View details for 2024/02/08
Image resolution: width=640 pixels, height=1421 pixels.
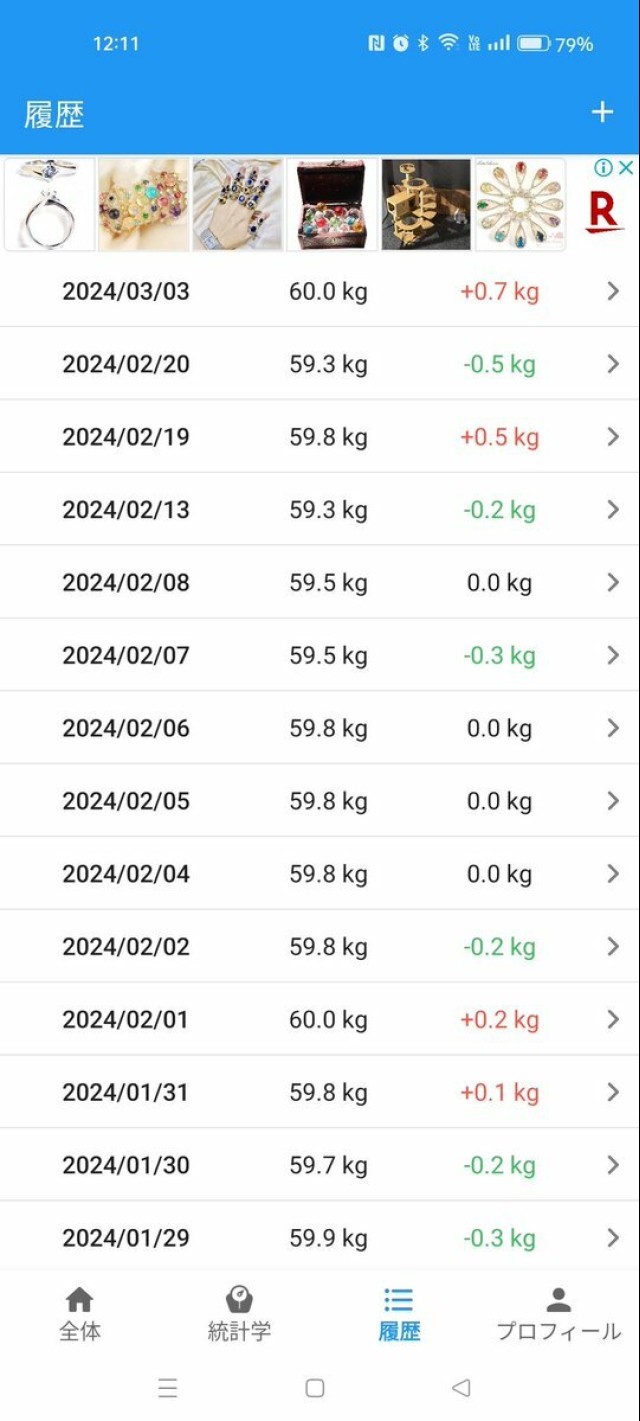tap(320, 583)
